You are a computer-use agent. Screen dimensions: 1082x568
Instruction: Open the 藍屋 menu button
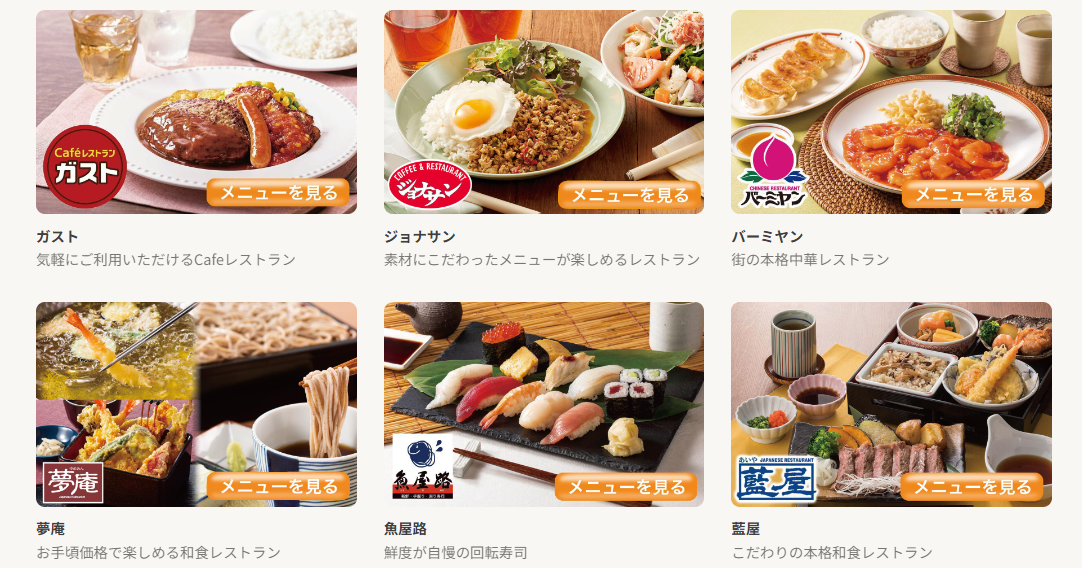coord(972,487)
